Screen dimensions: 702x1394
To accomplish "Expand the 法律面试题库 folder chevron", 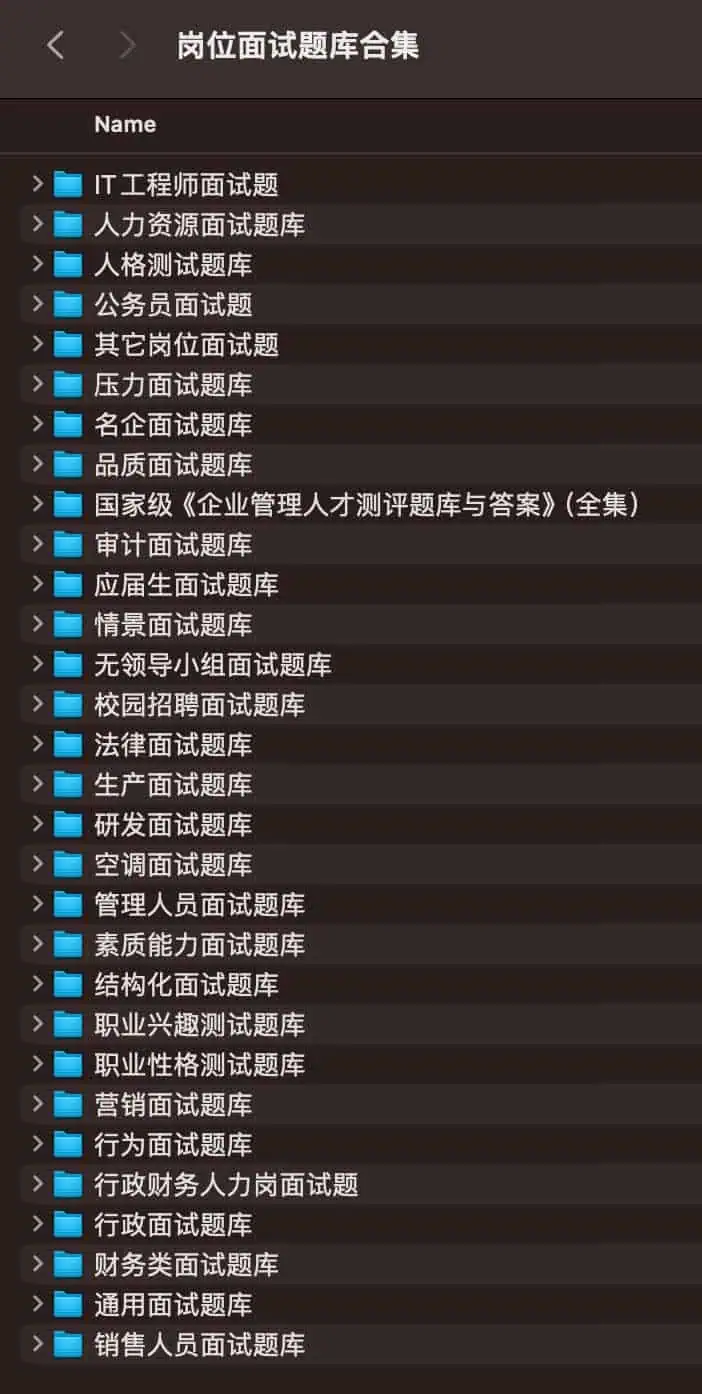I will tap(37, 744).
